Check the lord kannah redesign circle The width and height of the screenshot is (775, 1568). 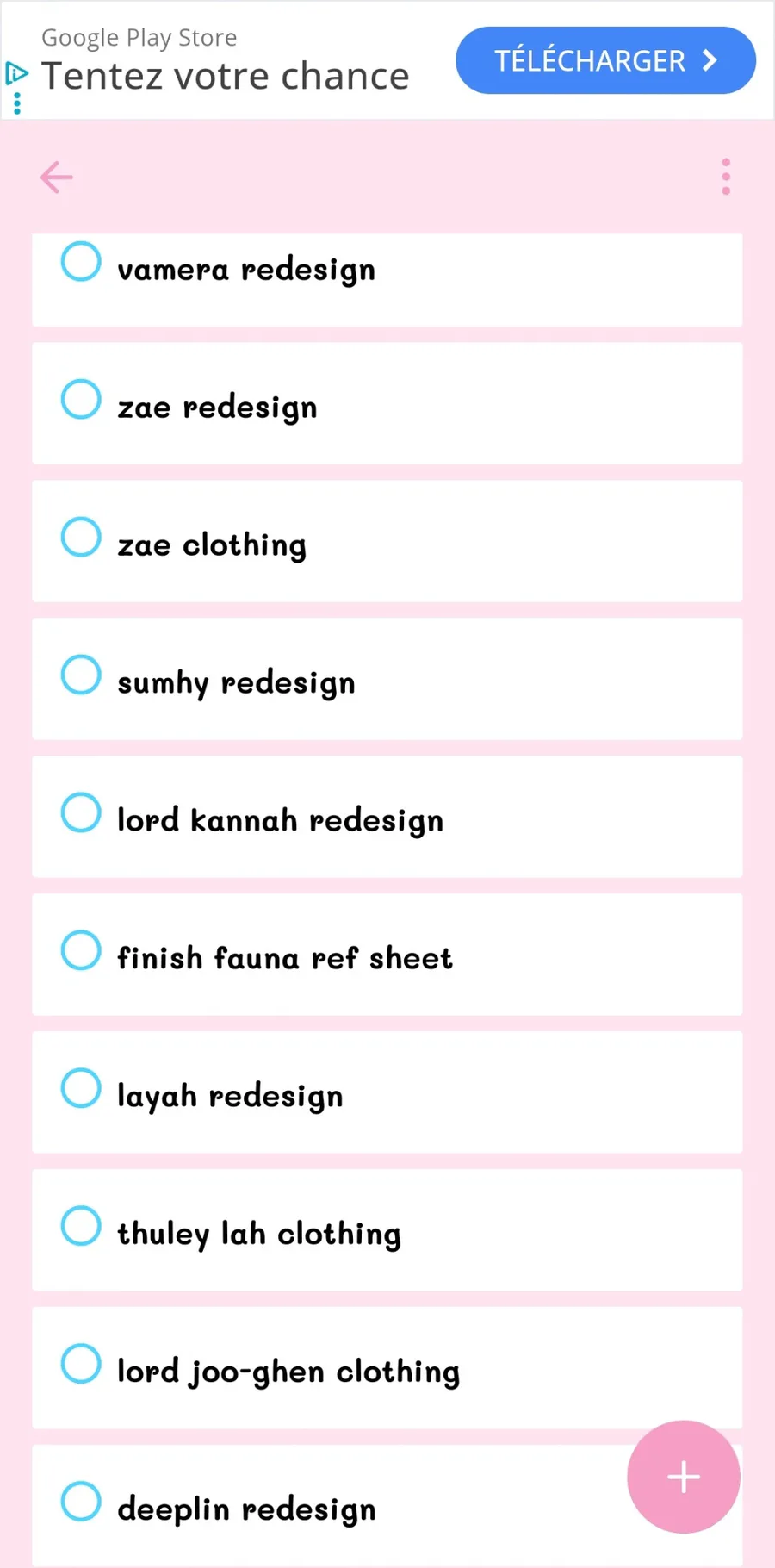click(x=81, y=812)
